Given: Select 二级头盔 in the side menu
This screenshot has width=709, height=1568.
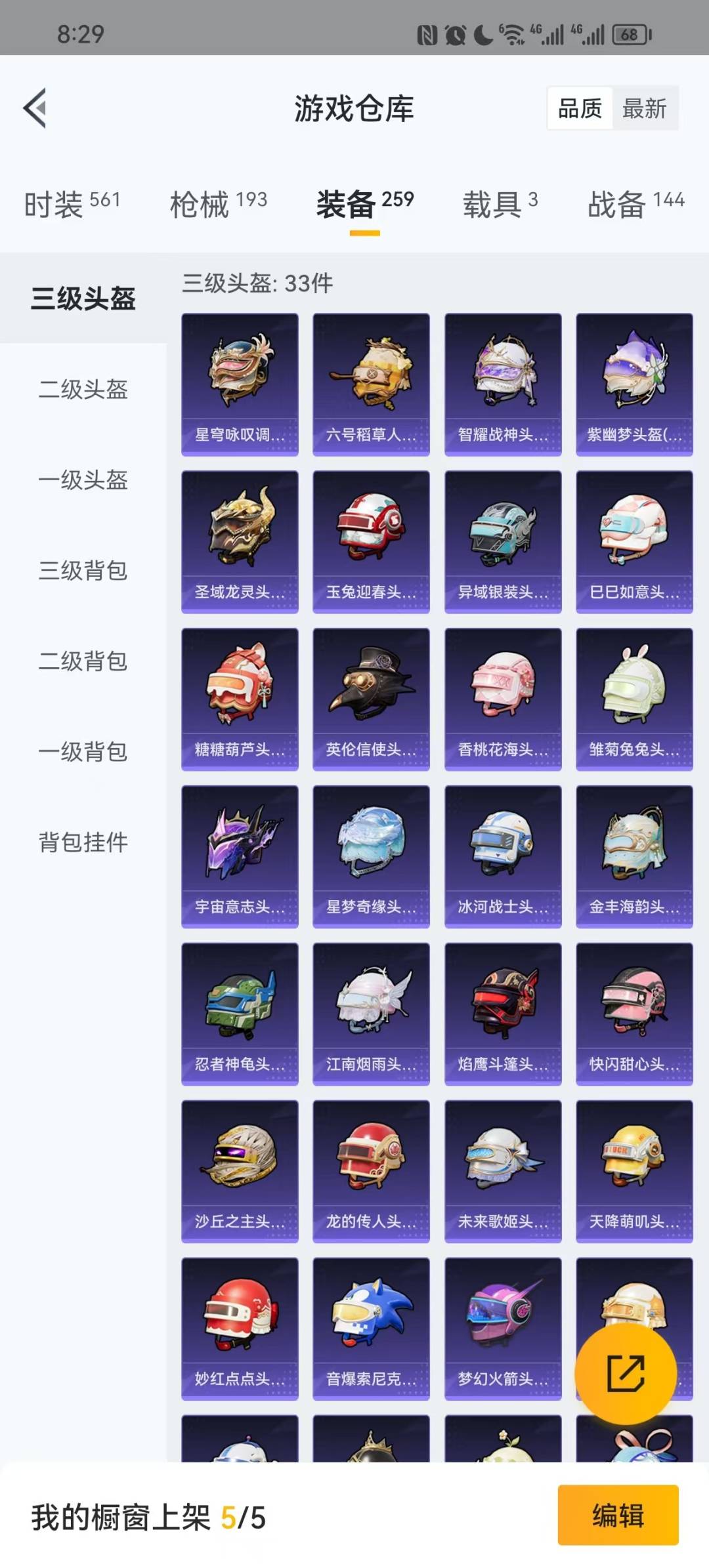Looking at the screenshot, I should coord(83,389).
